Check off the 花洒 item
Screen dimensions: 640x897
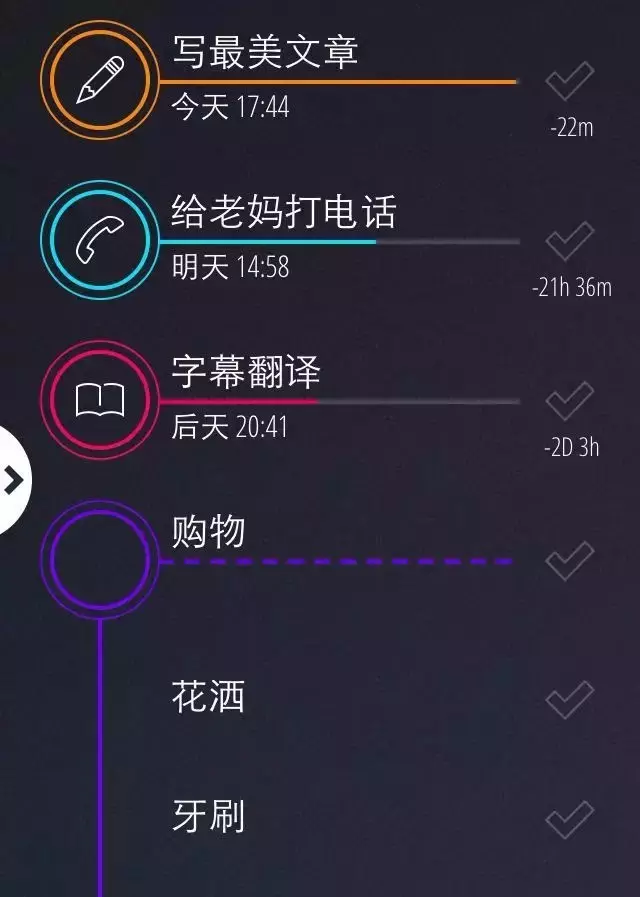tap(570, 699)
